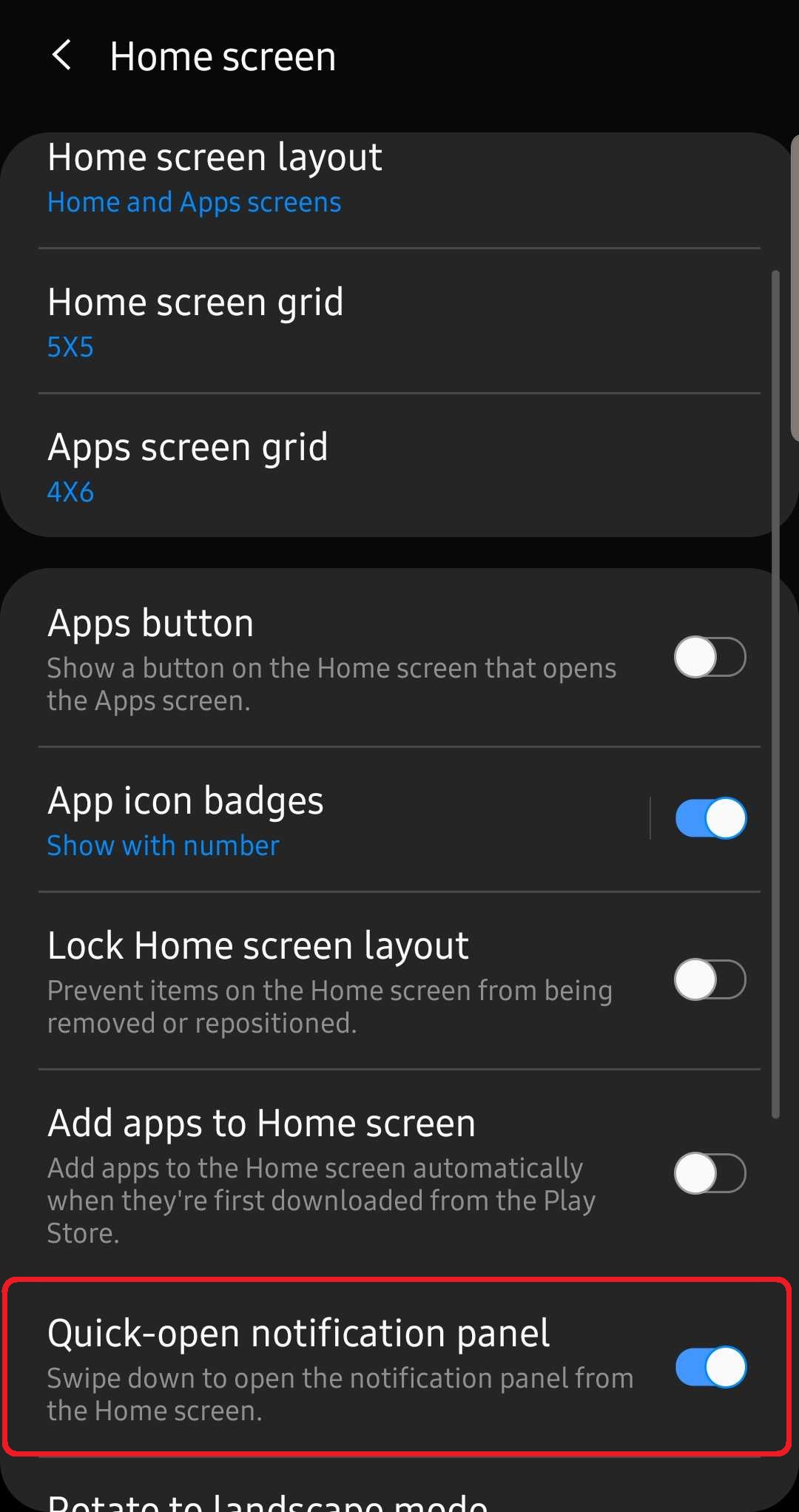
Task: Open Home screen layout setting
Action: [x=215, y=179]
